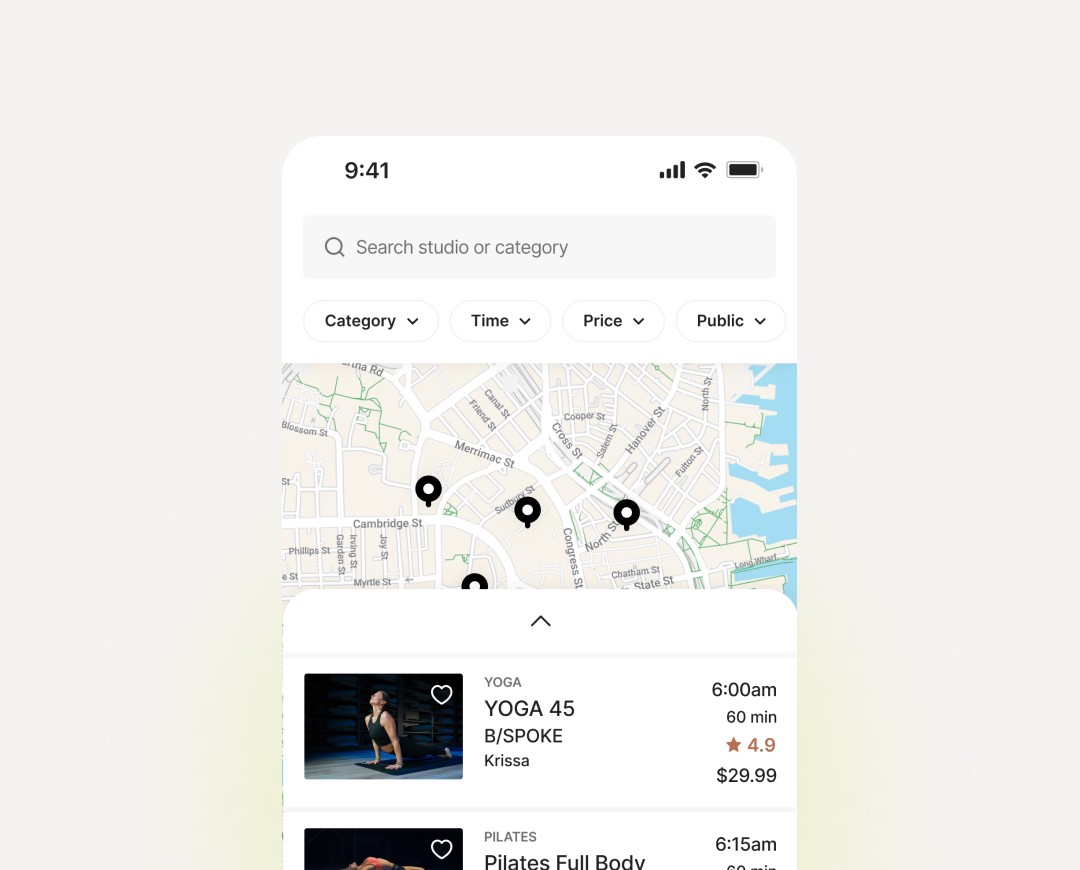Open the Pilates Full Body class card

click(540, 842)
